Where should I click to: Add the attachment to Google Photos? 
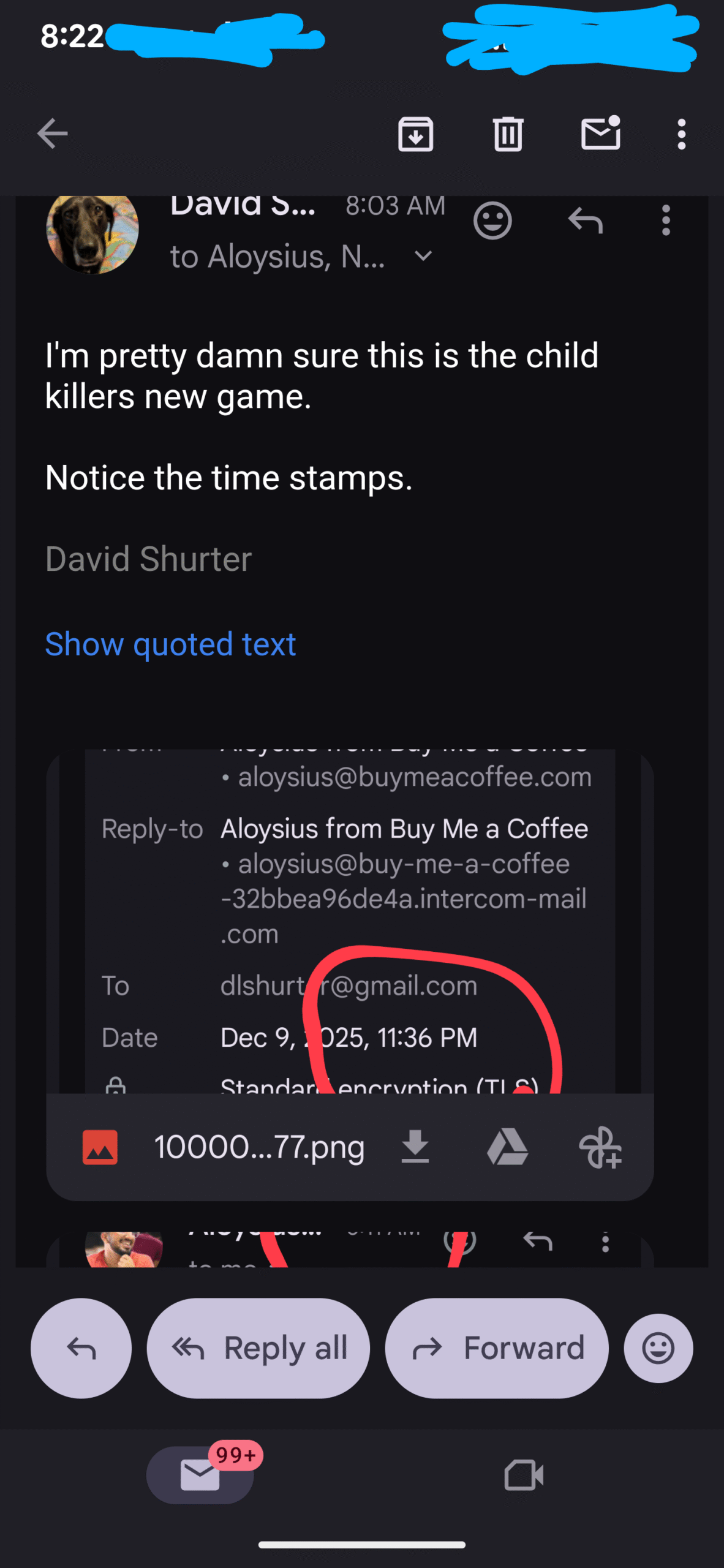[600, 1147]
